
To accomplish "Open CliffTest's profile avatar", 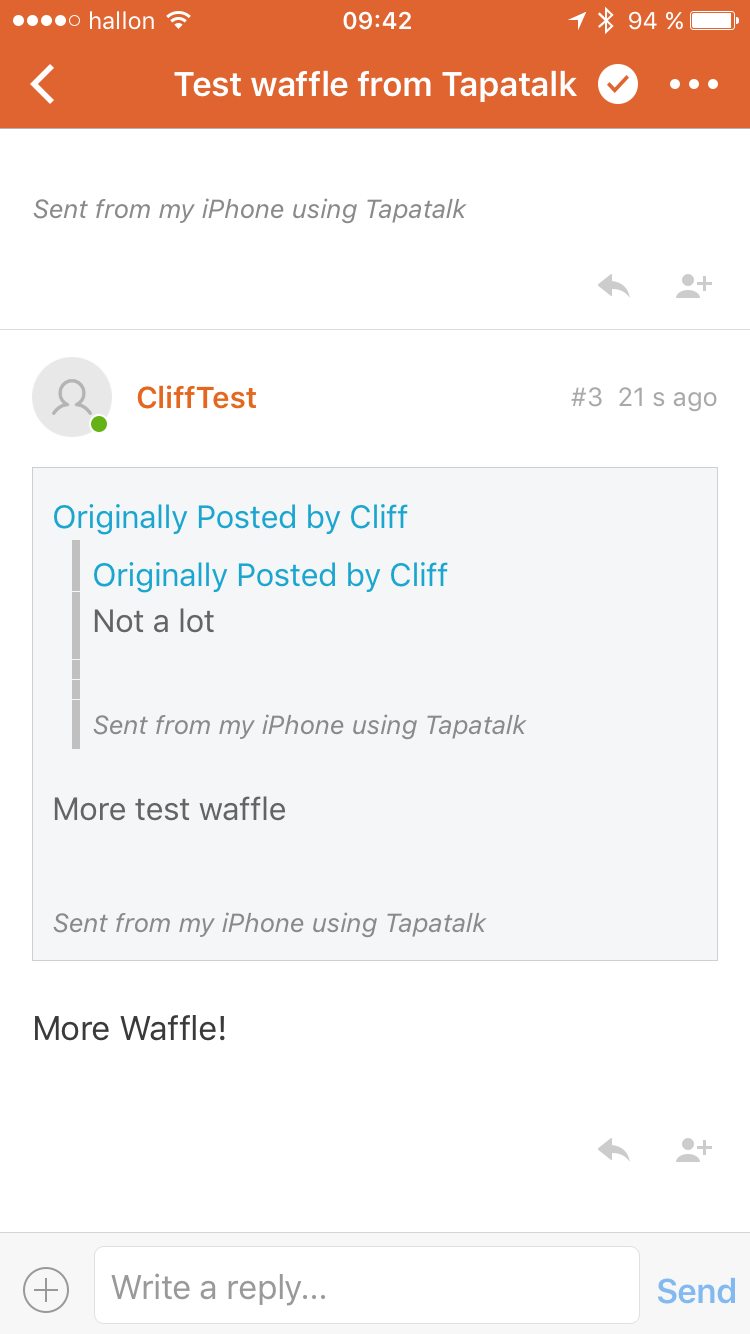I will (x=72, y=397).
